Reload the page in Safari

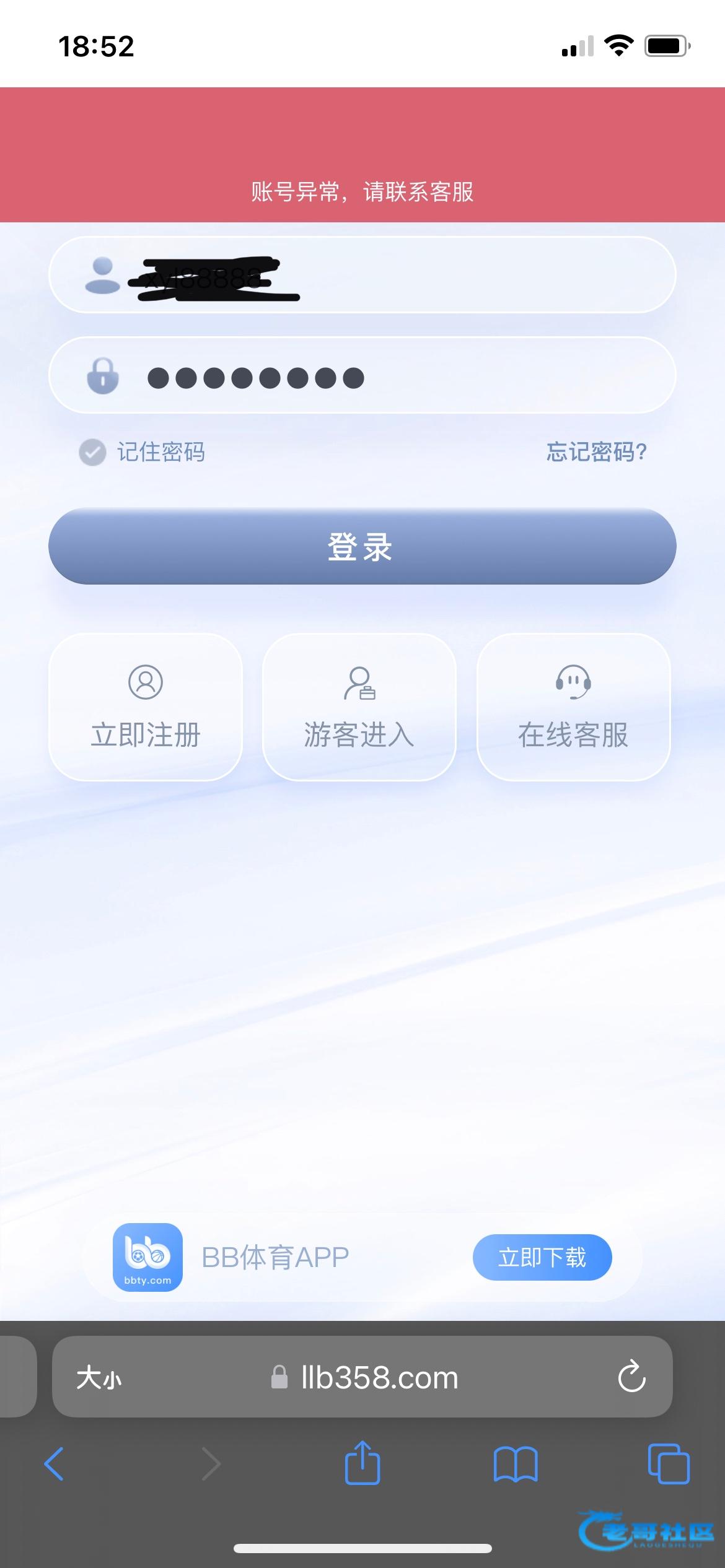pyautogui.click(x=631, y=1377)
